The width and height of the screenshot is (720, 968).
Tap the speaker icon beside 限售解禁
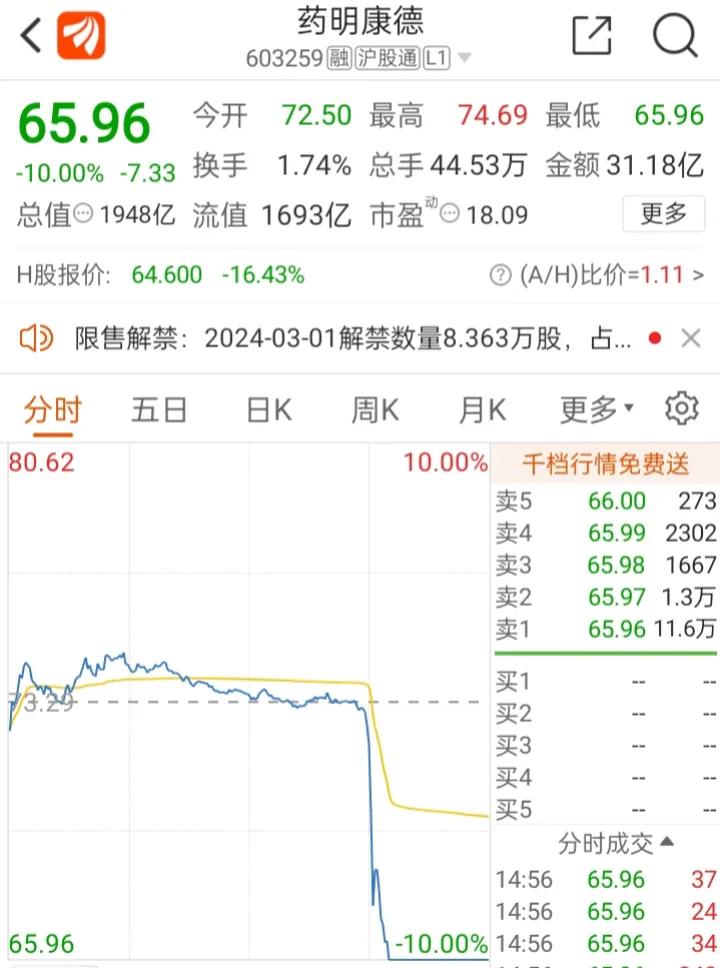pyautogui.click(x=37, y=339)
